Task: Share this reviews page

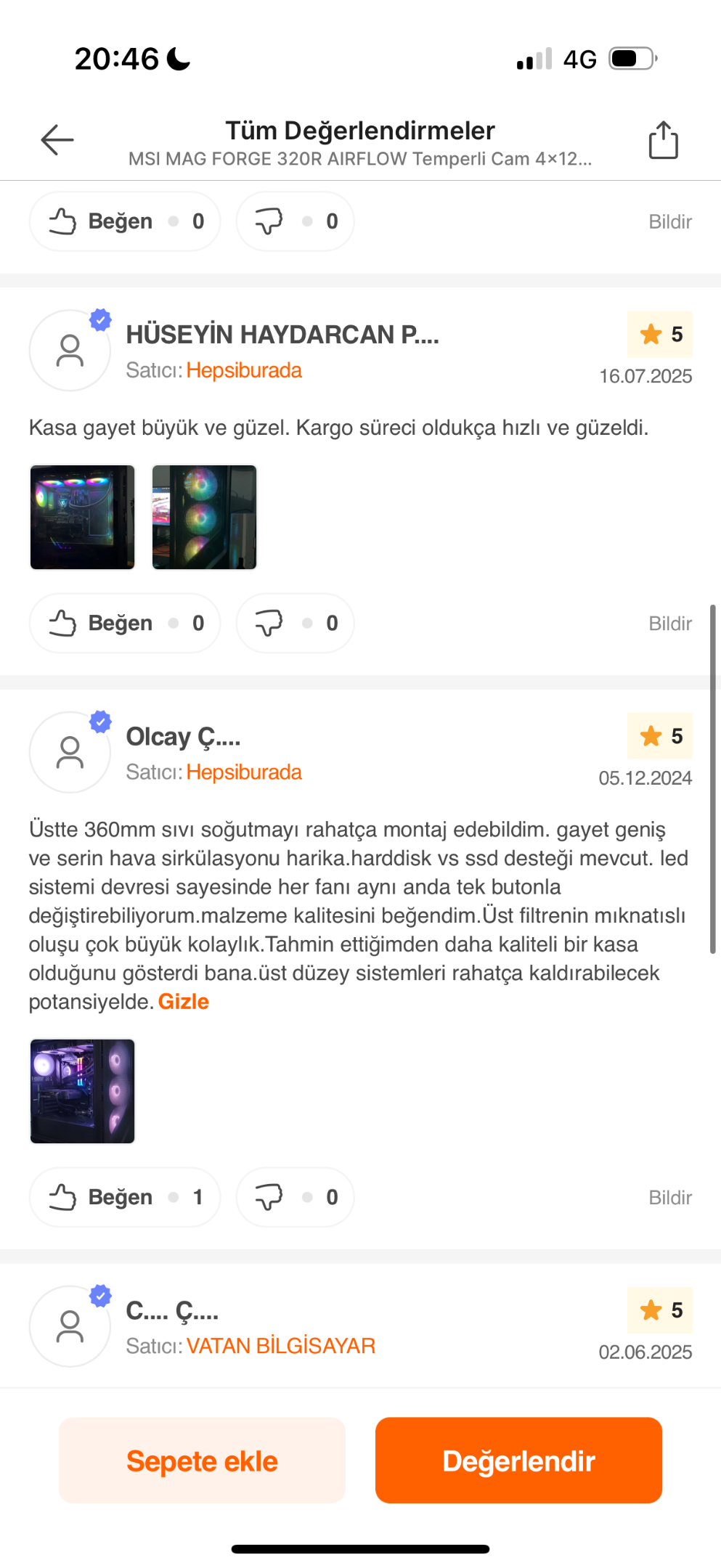Action: pyautogui.click(x=663, y=139)
